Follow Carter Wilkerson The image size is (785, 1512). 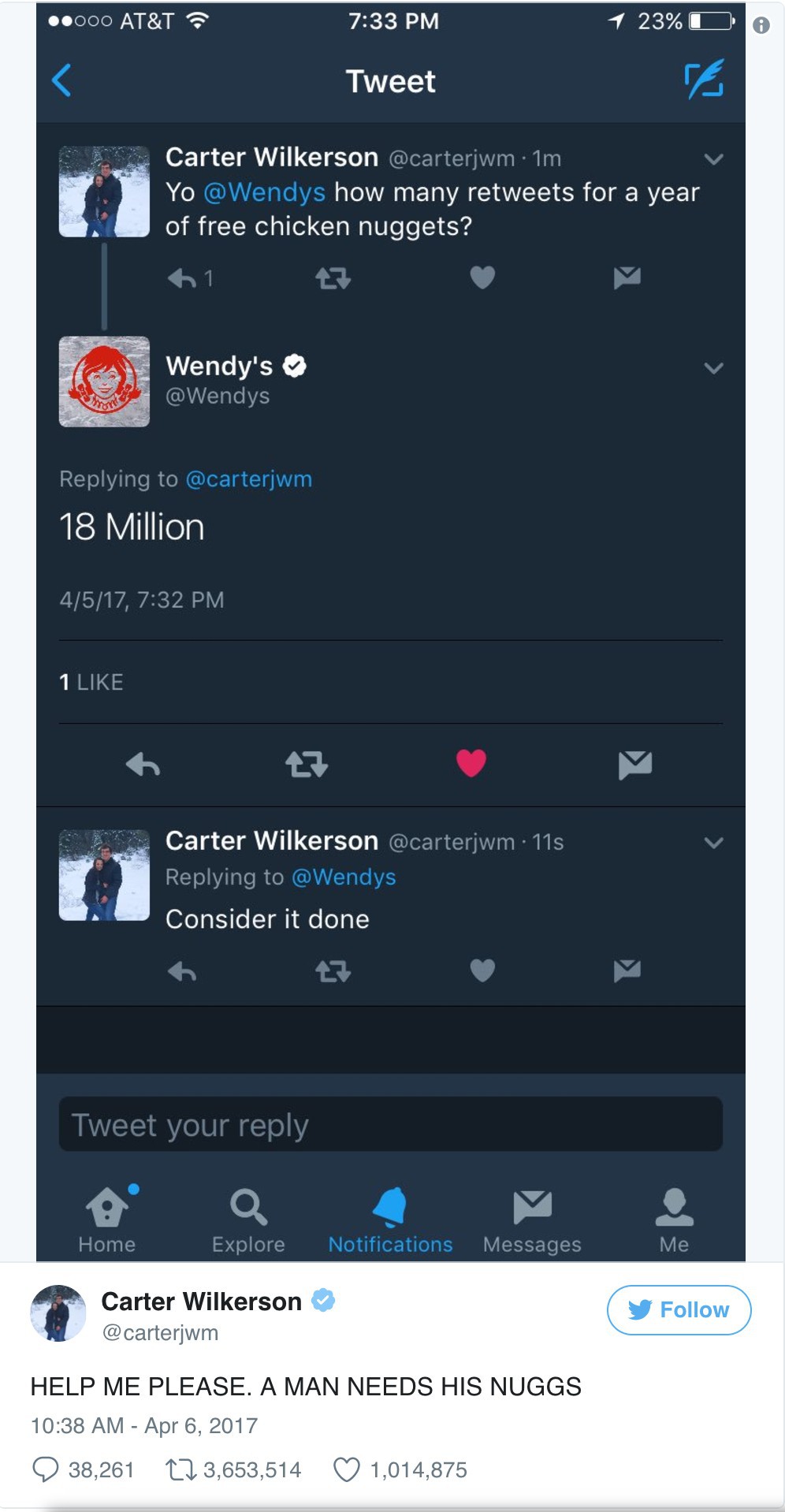coord(679,1309)
